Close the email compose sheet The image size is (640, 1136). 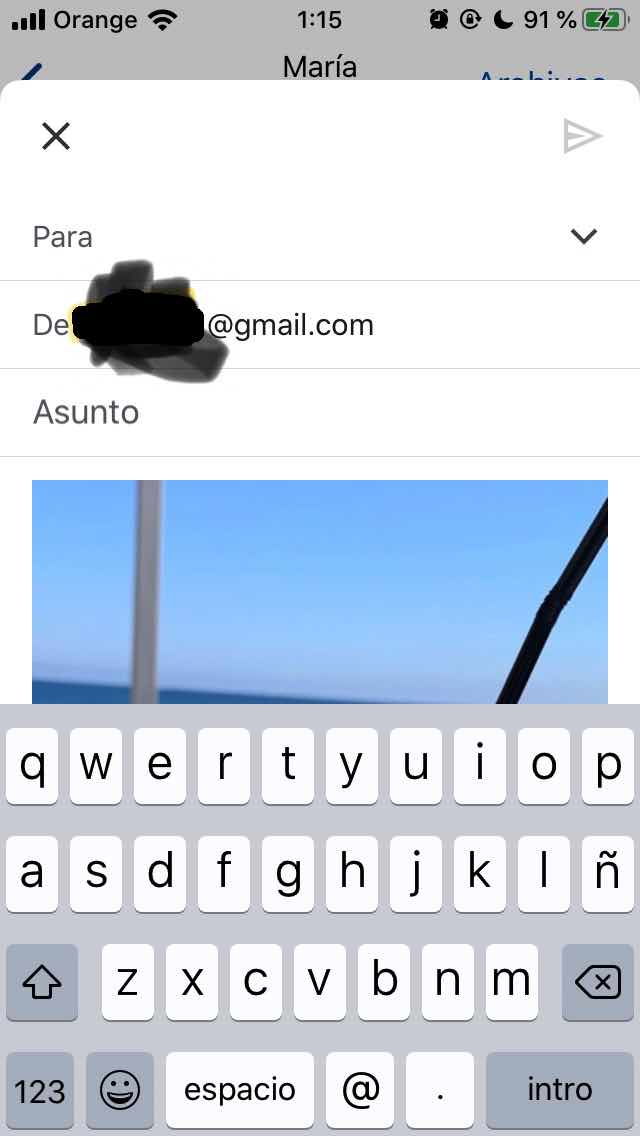coord(56,136)
